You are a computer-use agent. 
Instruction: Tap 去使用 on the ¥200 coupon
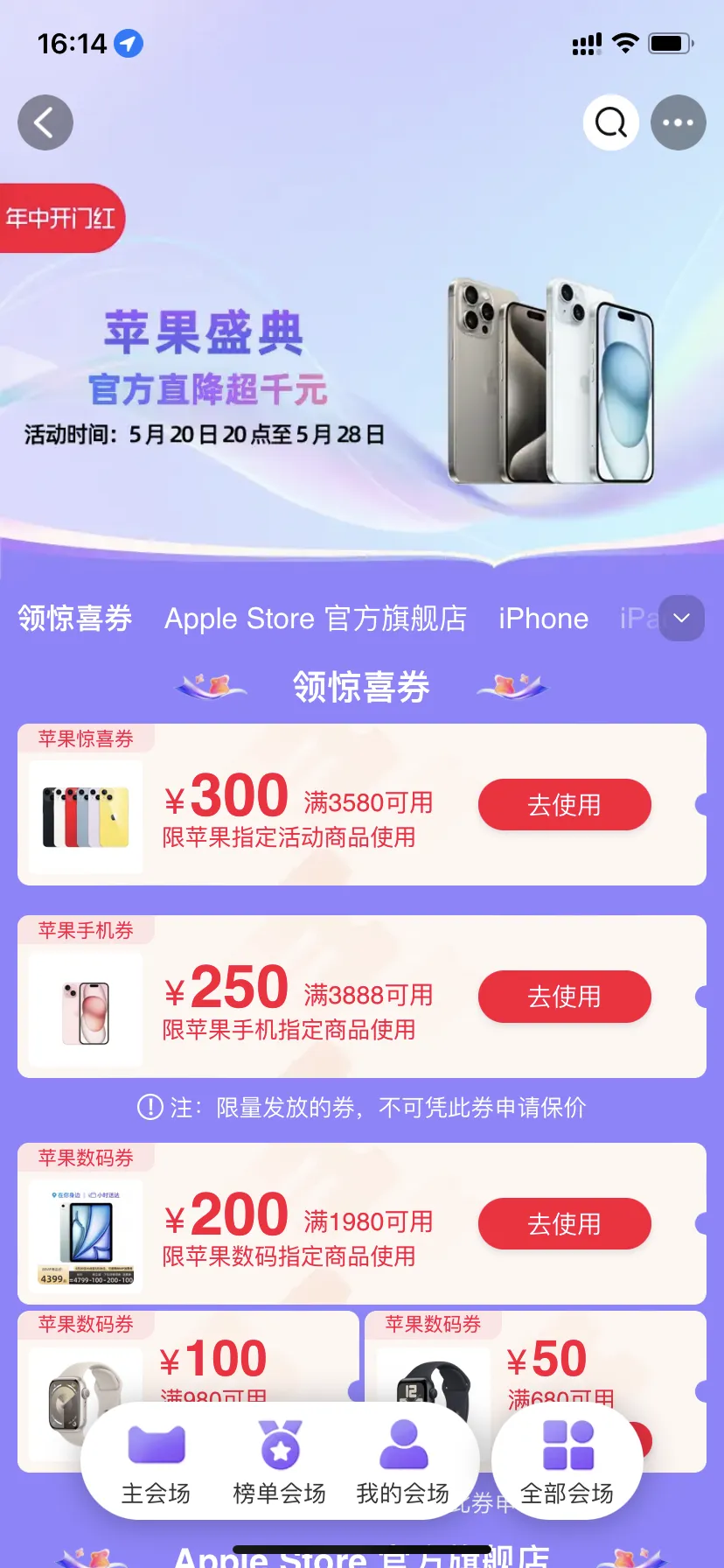[x=564, y=1223]
